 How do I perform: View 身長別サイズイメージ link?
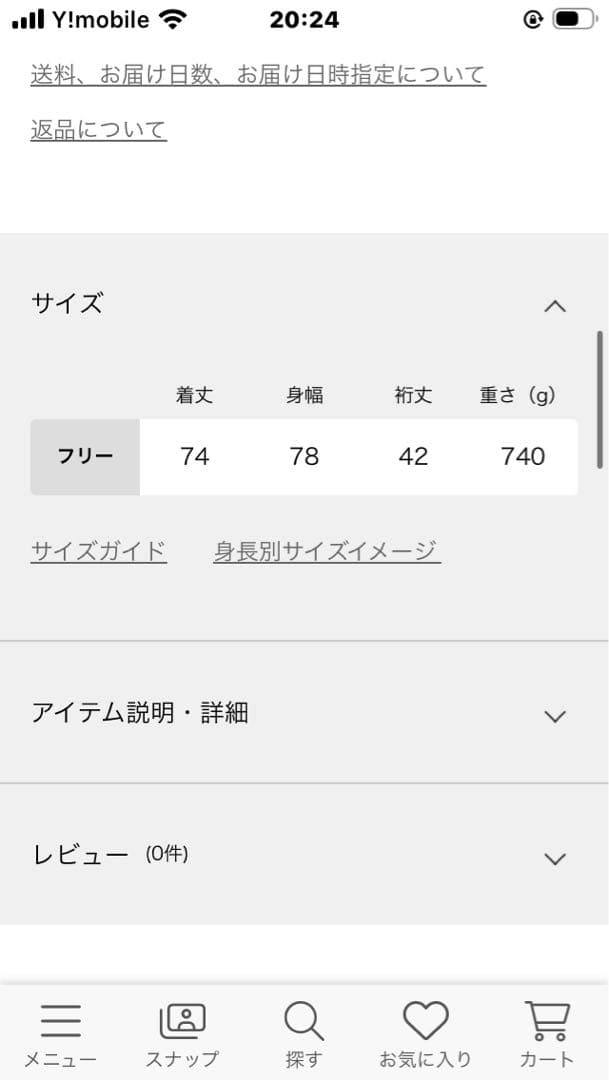tap(326, 551)
